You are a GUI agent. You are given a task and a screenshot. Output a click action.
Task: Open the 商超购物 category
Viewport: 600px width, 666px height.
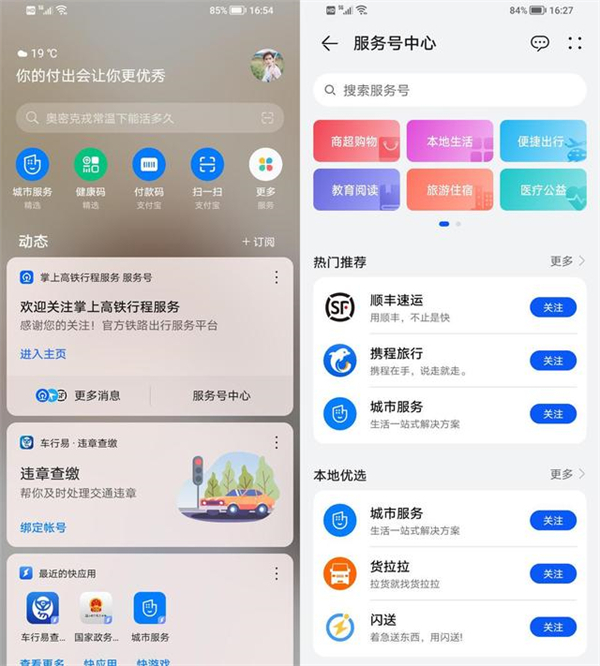coord(356,141)
